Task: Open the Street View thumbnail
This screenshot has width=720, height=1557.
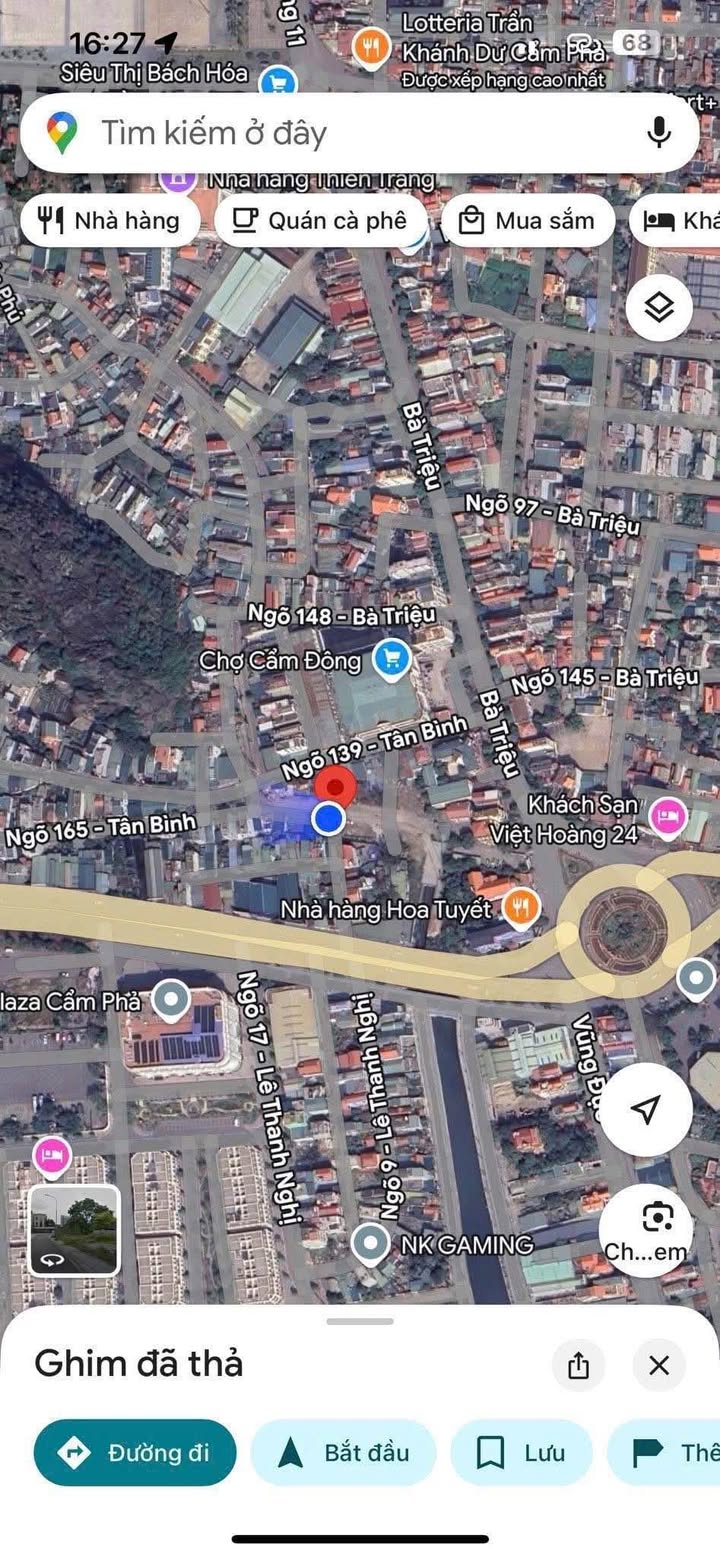Action: click(75, 1229)
